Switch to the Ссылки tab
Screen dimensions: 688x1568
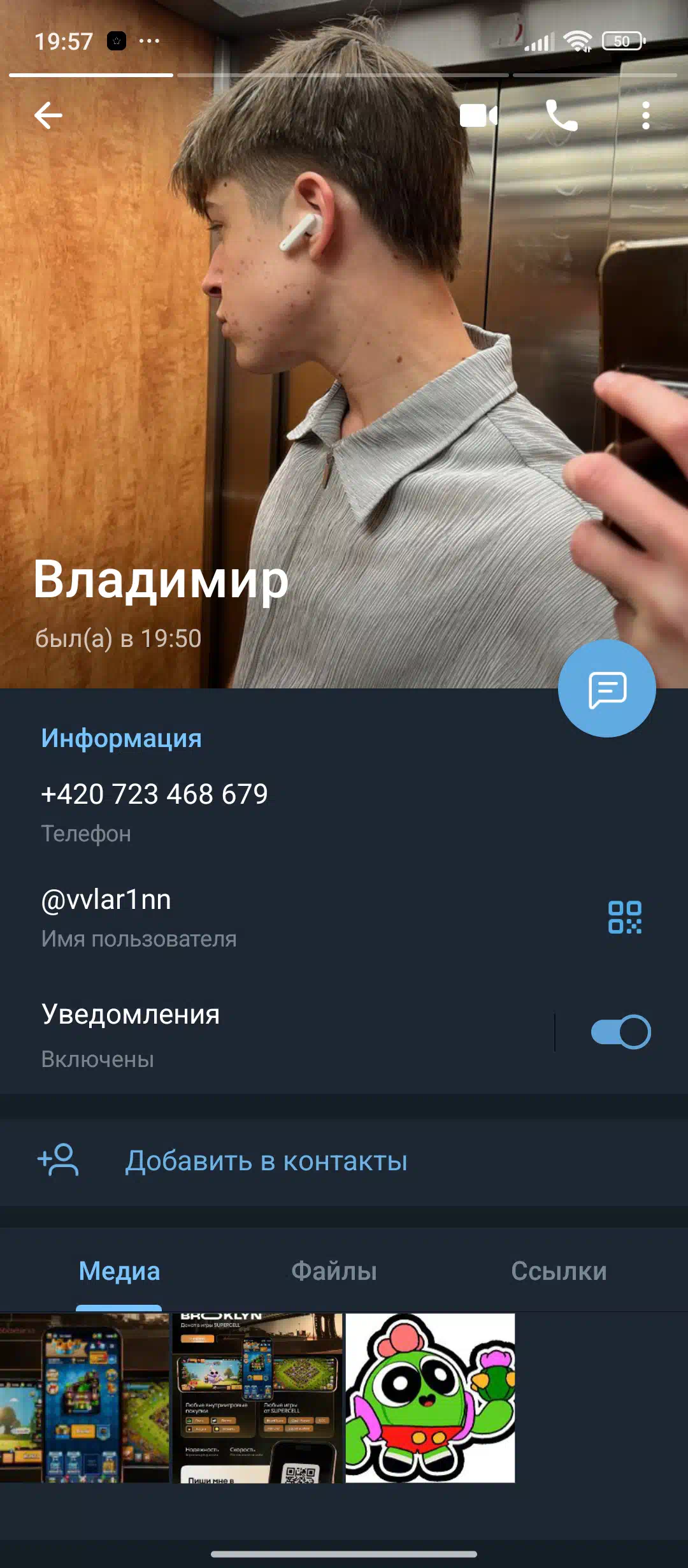click(x=559, y=1271)
